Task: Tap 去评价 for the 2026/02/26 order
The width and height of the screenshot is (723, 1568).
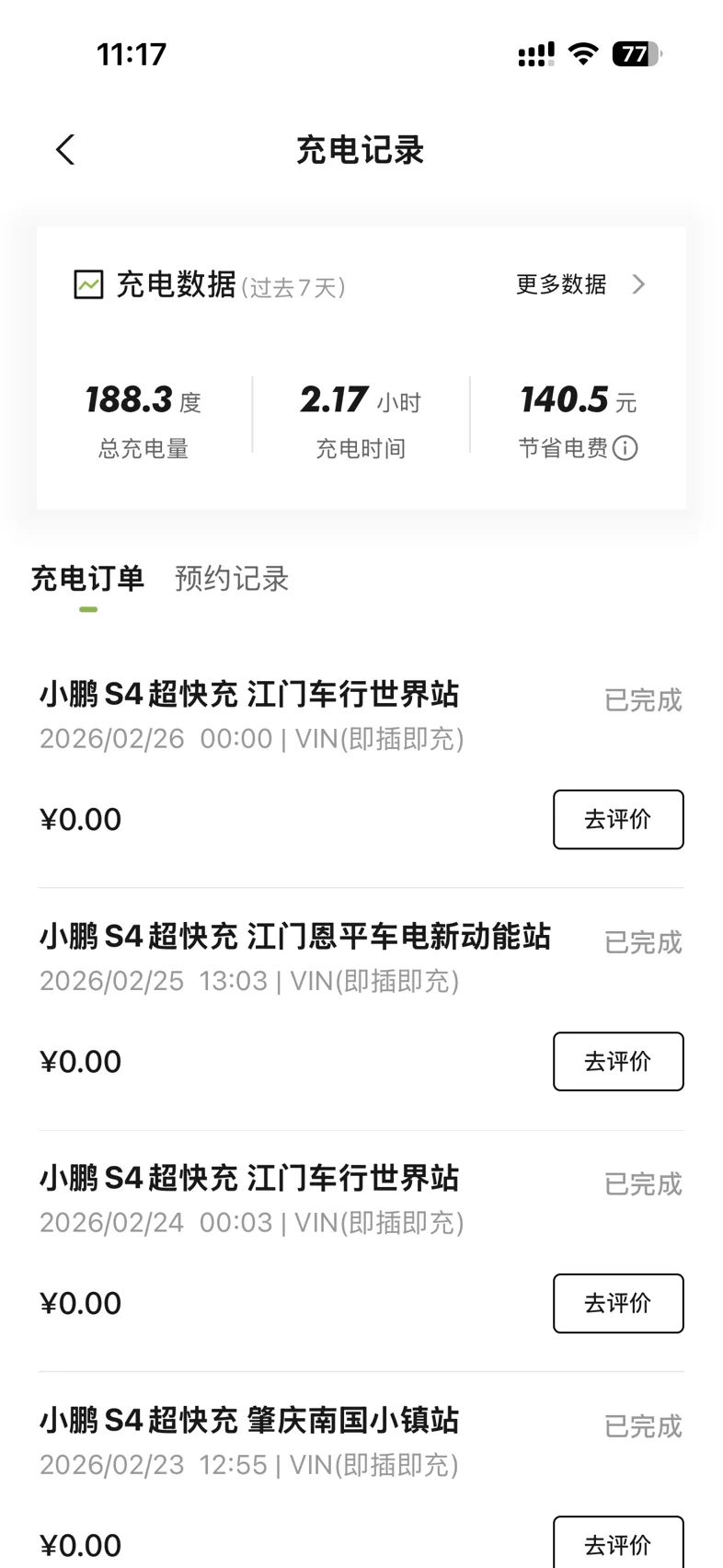Action: click(618, 819)
